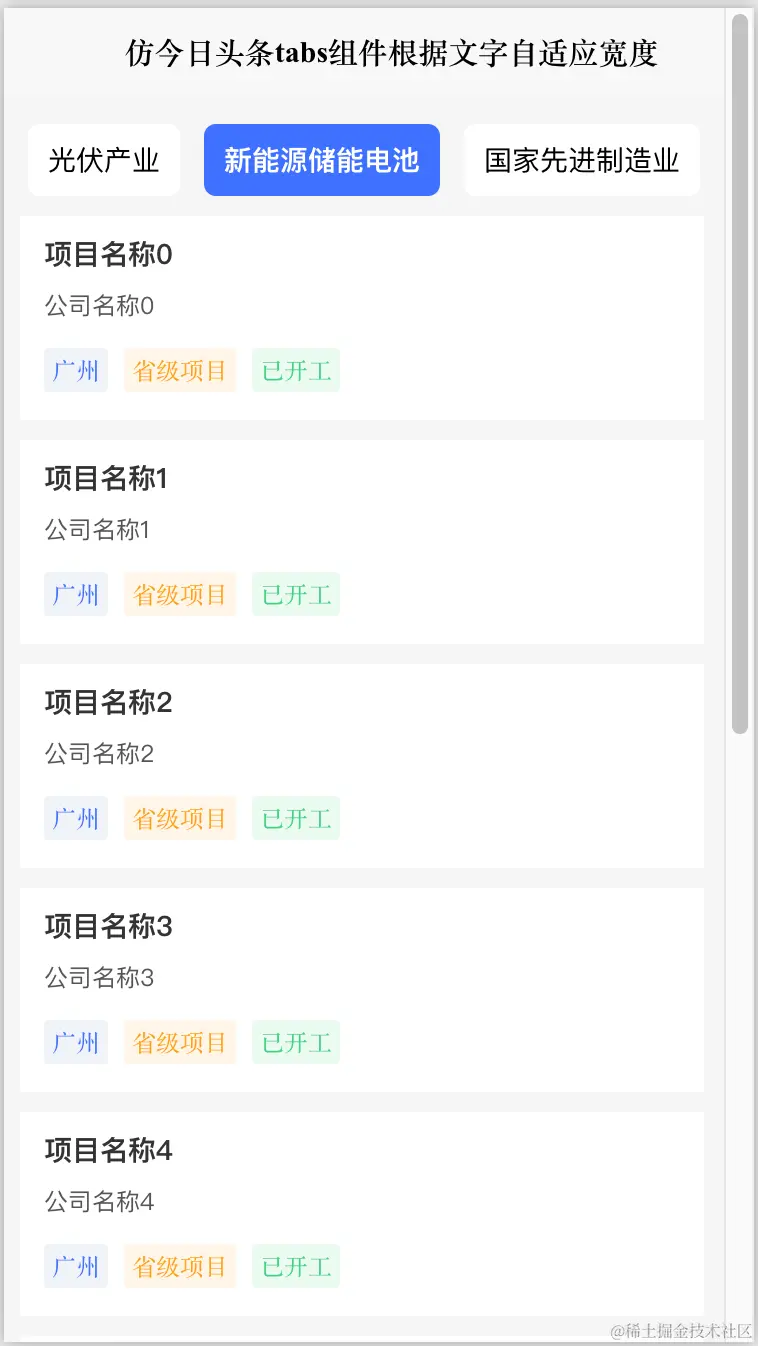
Task: Open the 项目名称0 card
Action: 361,317
